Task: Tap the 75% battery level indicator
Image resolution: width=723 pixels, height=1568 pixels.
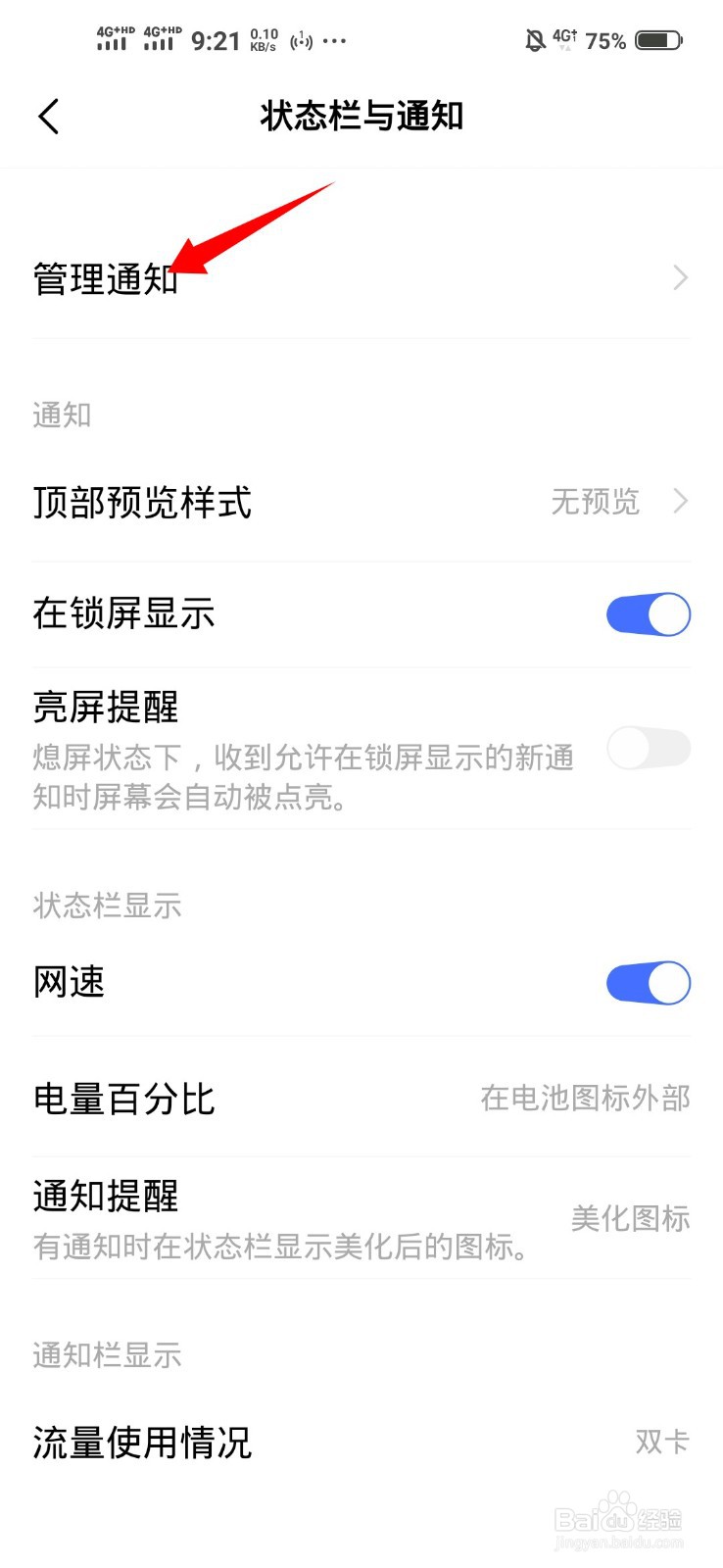Action: pyautogui.click(x=609, y=41)
